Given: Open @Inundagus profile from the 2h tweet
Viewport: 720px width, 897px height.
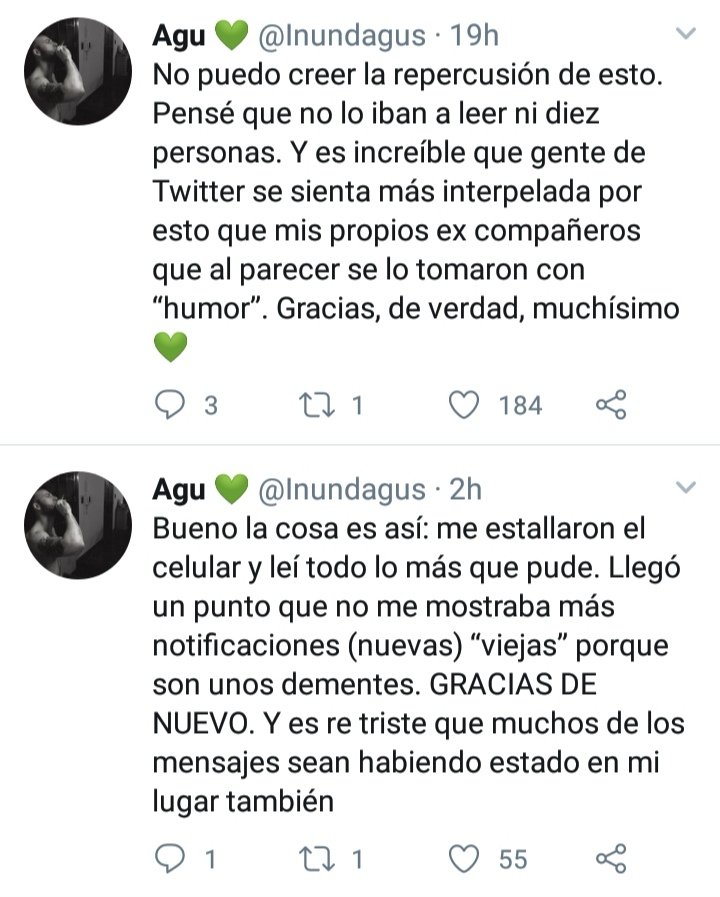Looking at the screenshot, I should 342,490.
